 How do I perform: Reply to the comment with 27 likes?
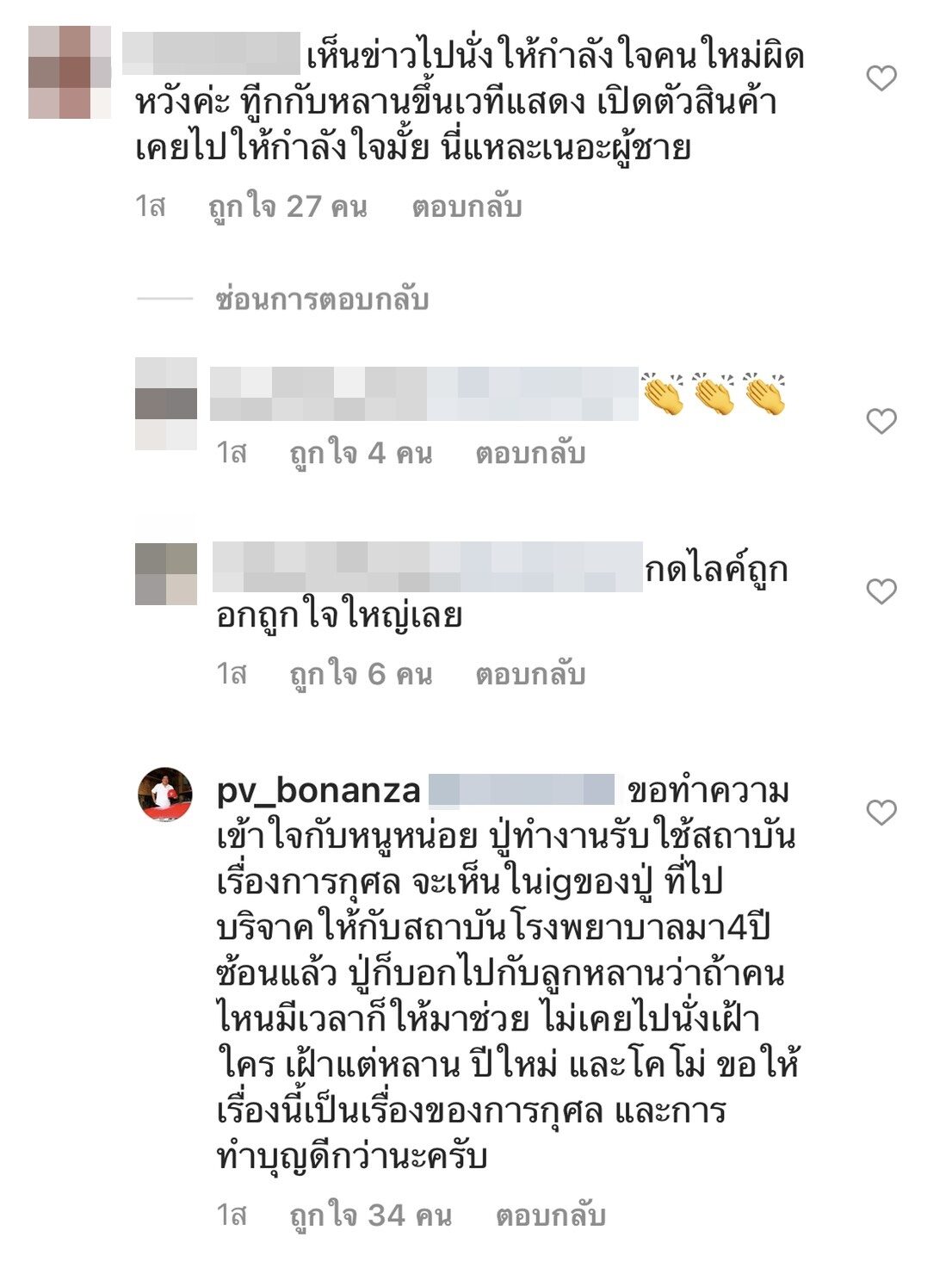[467, 207]
